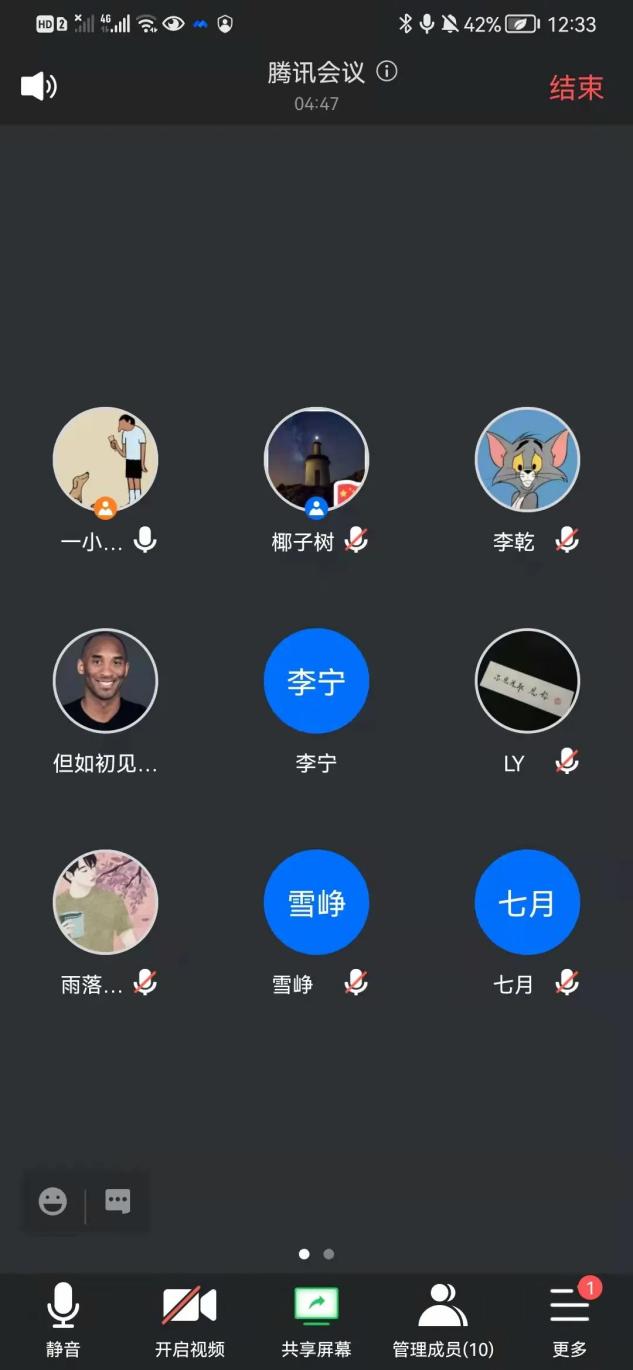This screenshot has width=633, height=1370.
Task: Start sharing screen with 共享屏幕
Action: coord(316,1319)
